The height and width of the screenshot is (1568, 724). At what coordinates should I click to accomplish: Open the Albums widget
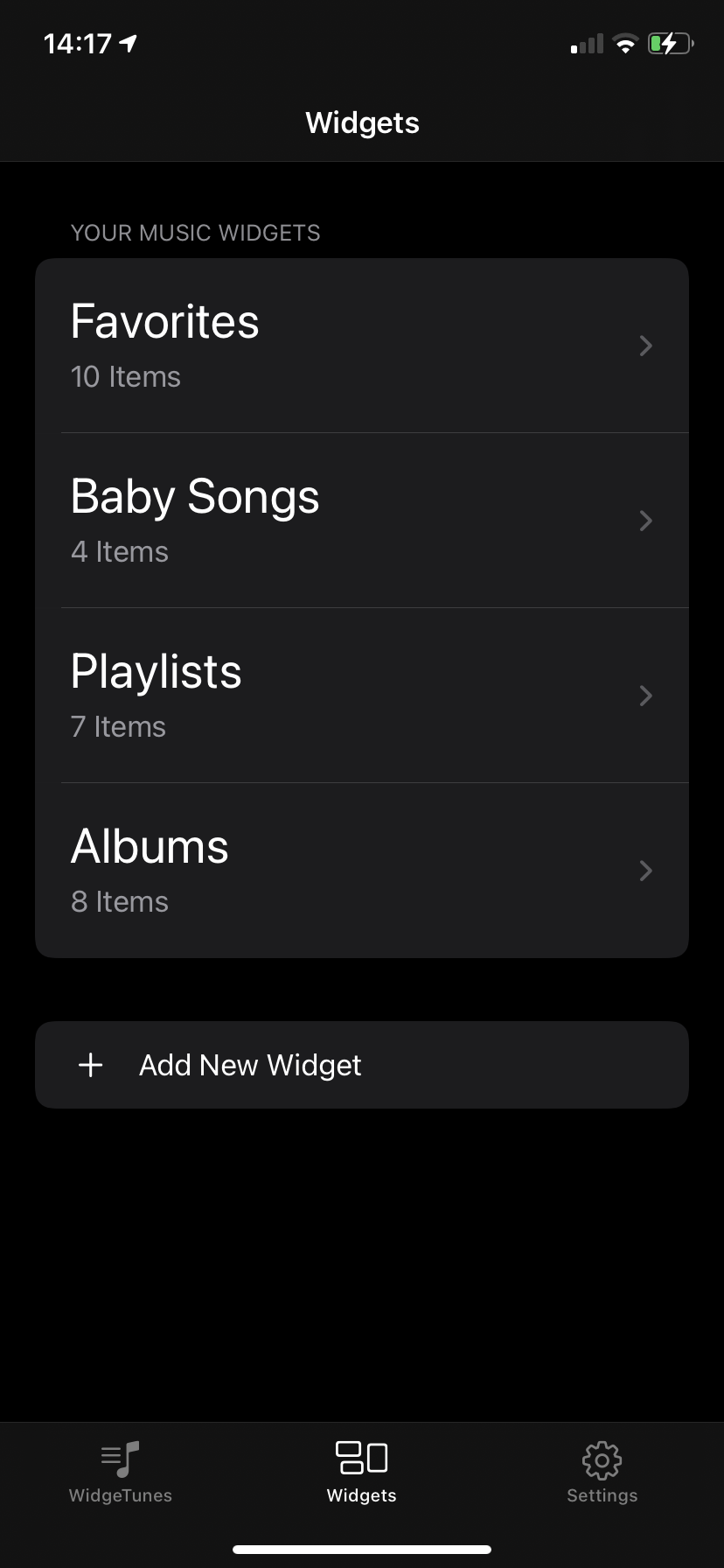(x=362, y=871)
